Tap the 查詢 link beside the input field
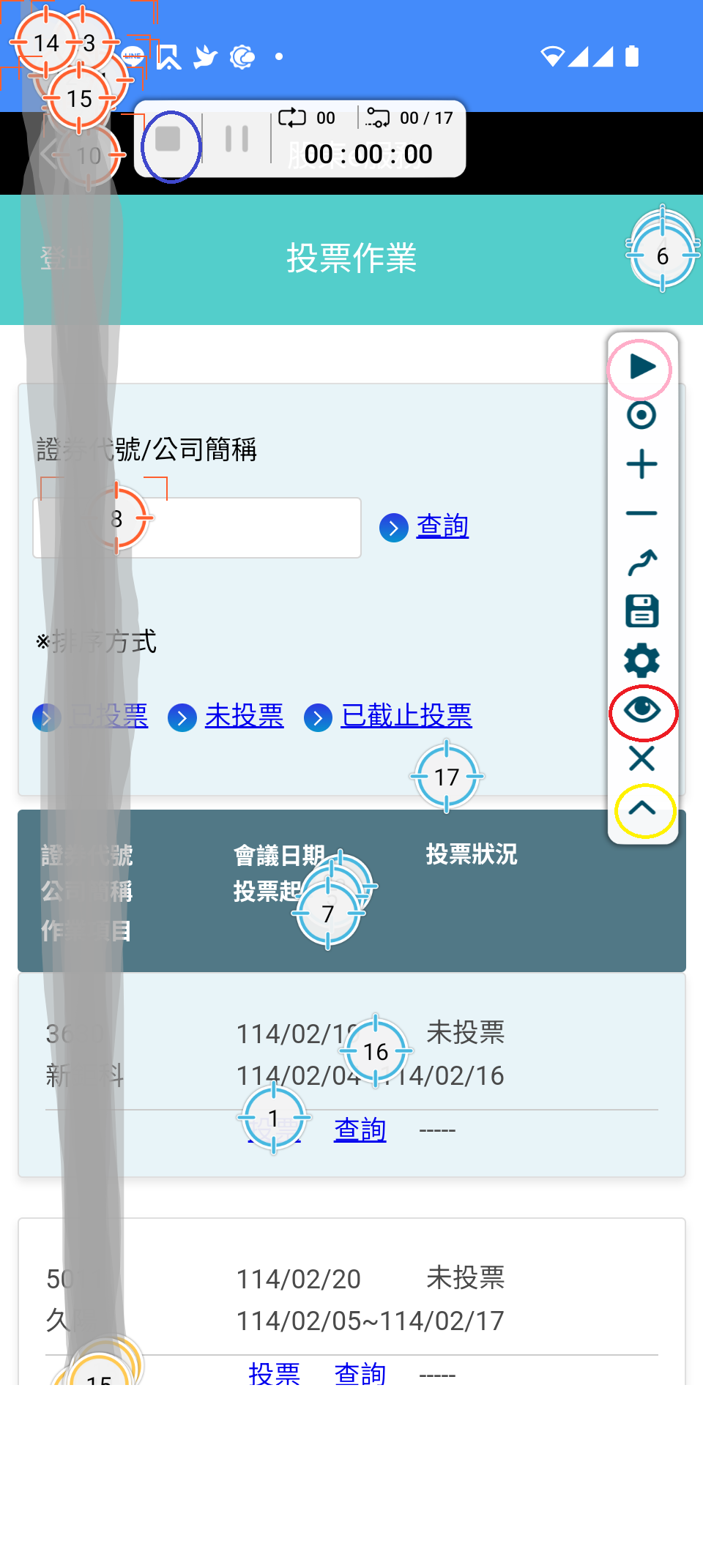Screen dimensions: 703x1568 click(x=442, y=526)
